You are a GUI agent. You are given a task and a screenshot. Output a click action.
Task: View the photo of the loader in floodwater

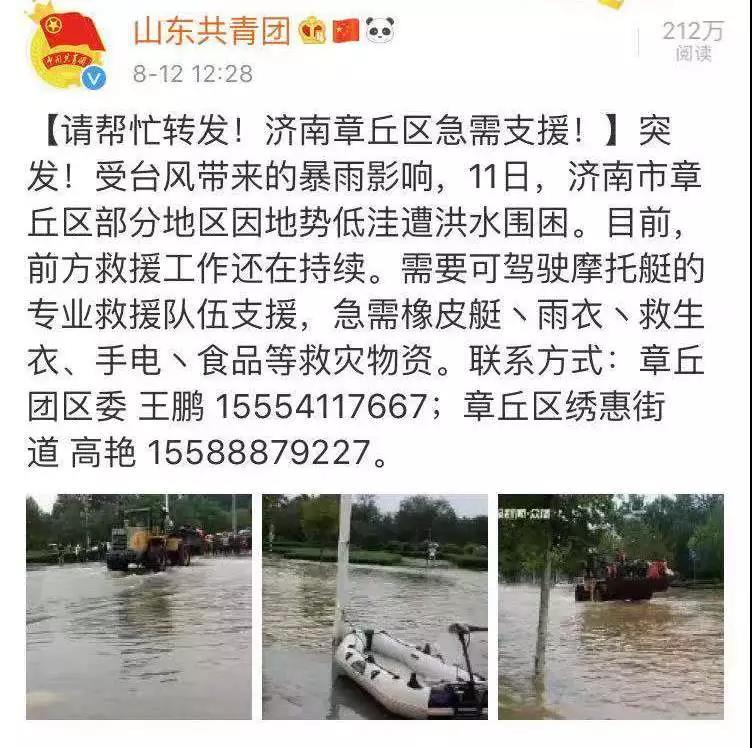pos(139,606)
